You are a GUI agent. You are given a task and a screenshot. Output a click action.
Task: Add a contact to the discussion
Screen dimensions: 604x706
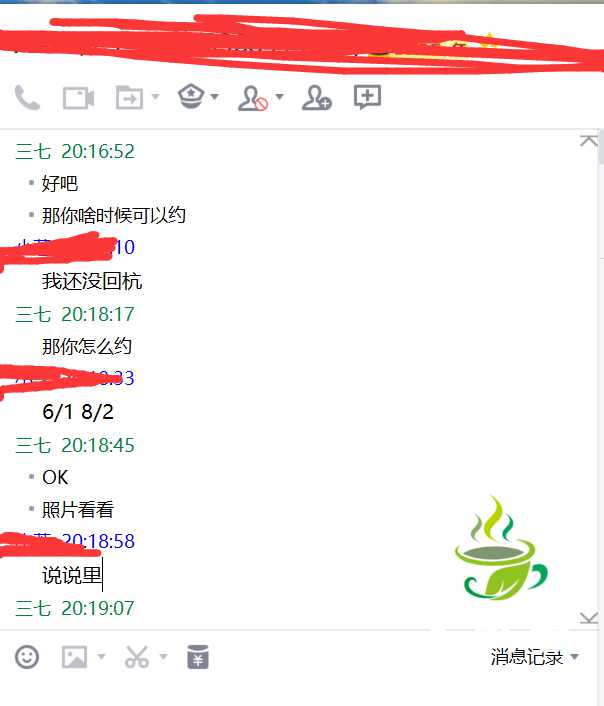point(316,98)
